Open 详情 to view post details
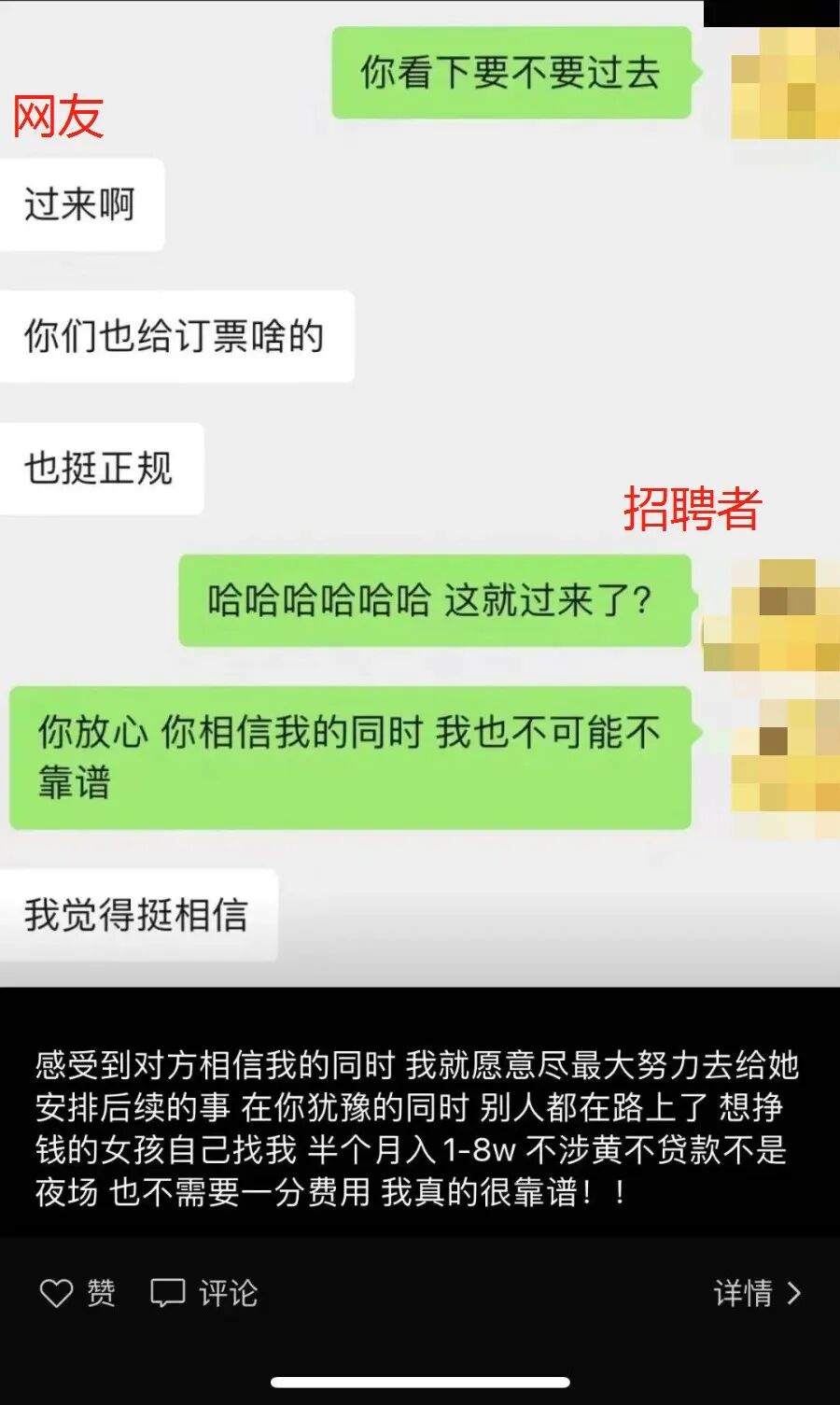840x1405 pixels. click(x=756, y=1293)
